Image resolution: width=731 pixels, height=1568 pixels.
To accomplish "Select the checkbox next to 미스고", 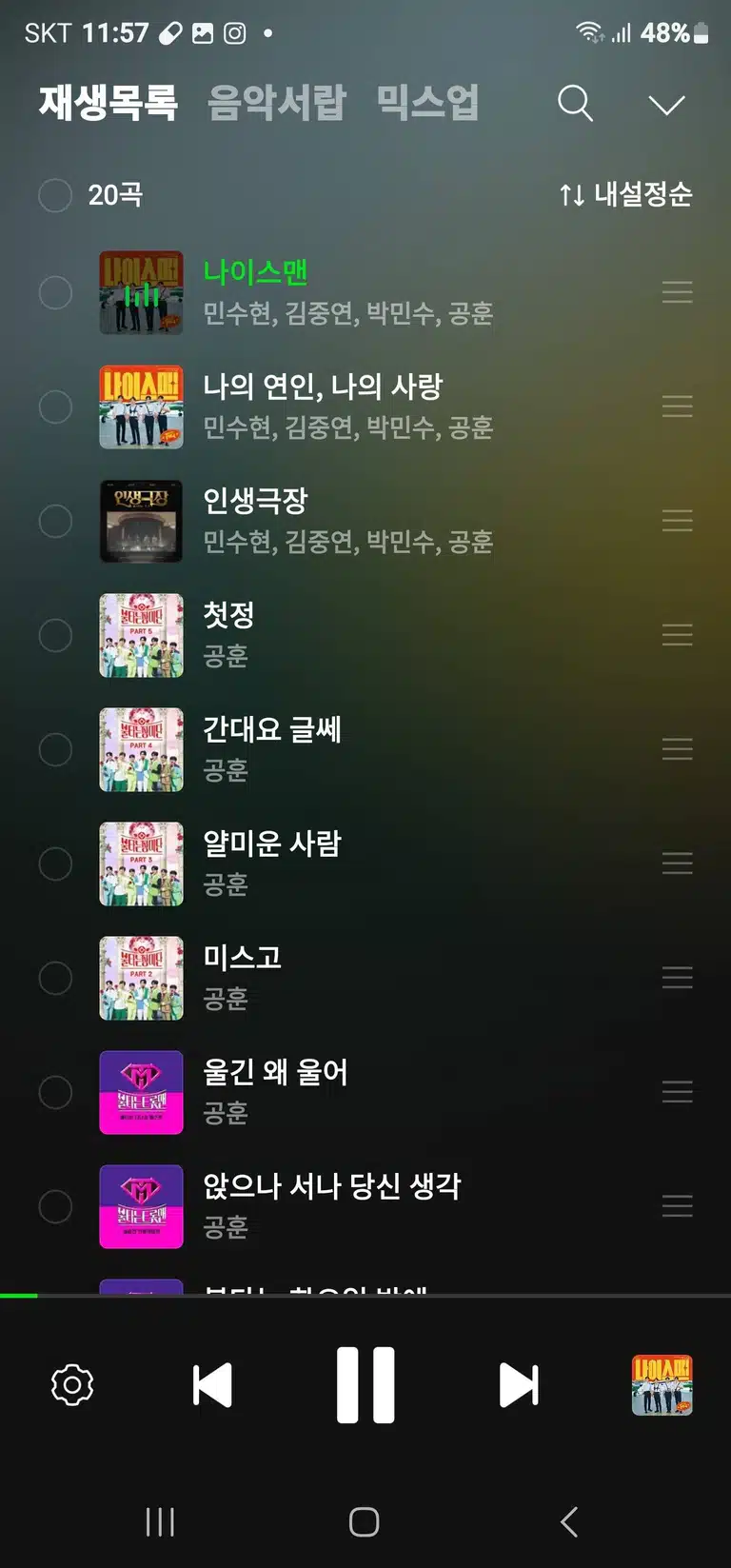I will click(55, 978).
